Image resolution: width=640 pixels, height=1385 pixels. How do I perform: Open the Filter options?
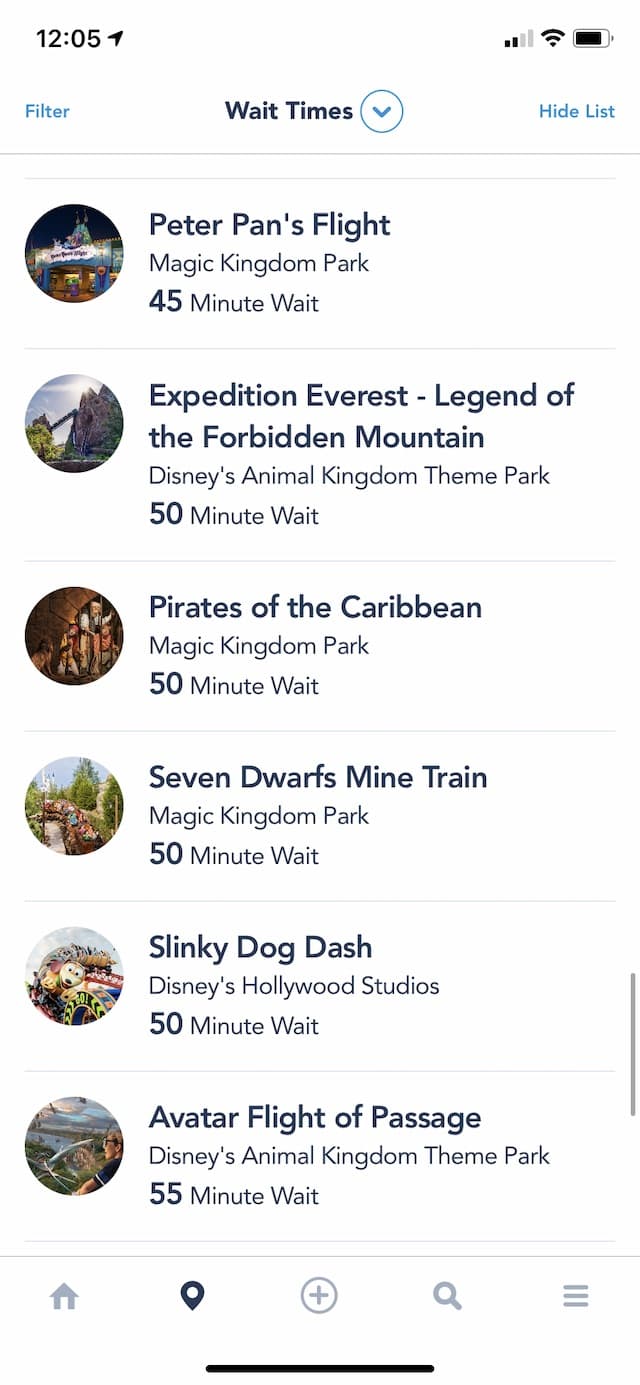(47, 111)
